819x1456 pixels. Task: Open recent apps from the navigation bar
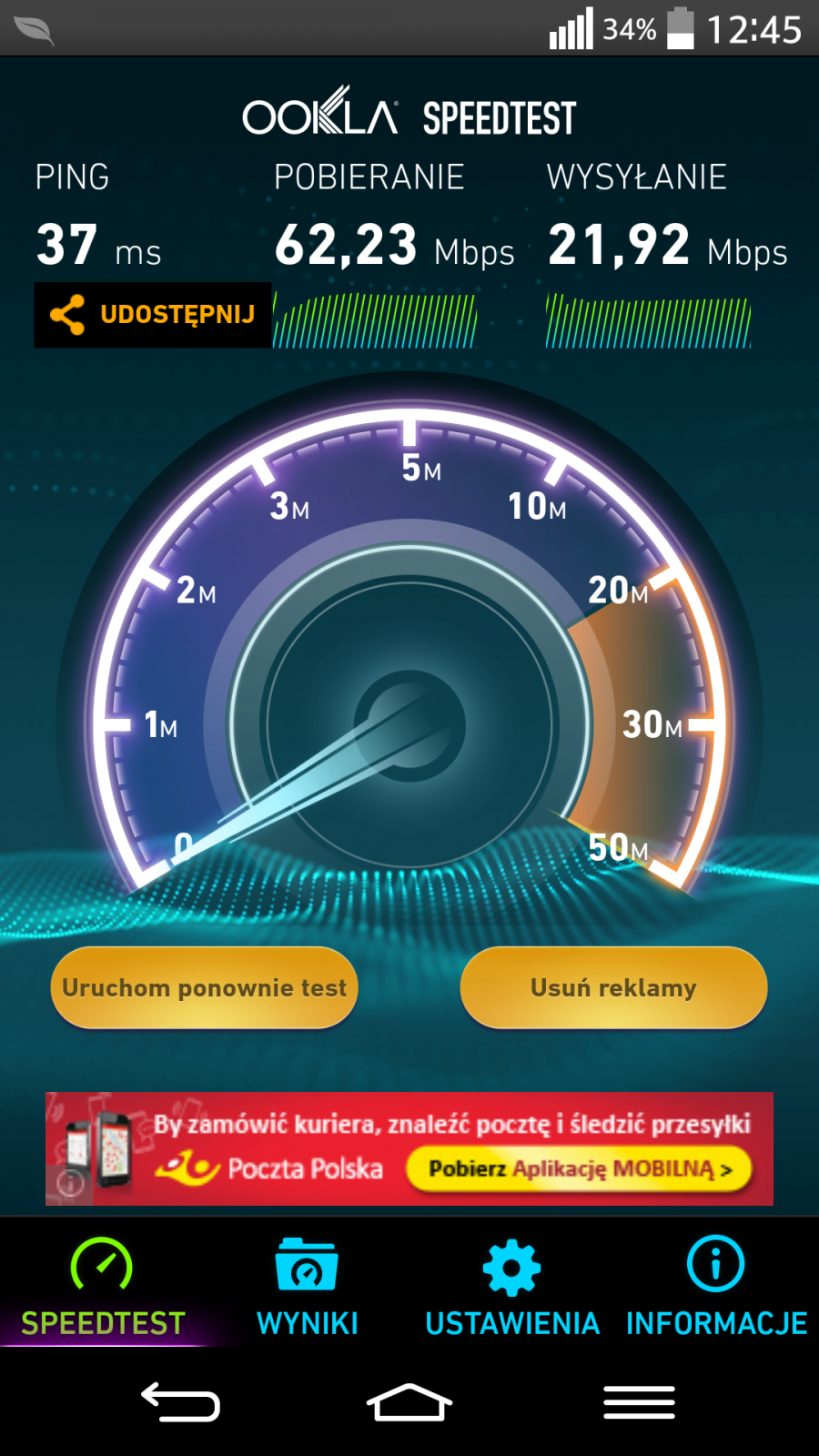pos(639,1402)
